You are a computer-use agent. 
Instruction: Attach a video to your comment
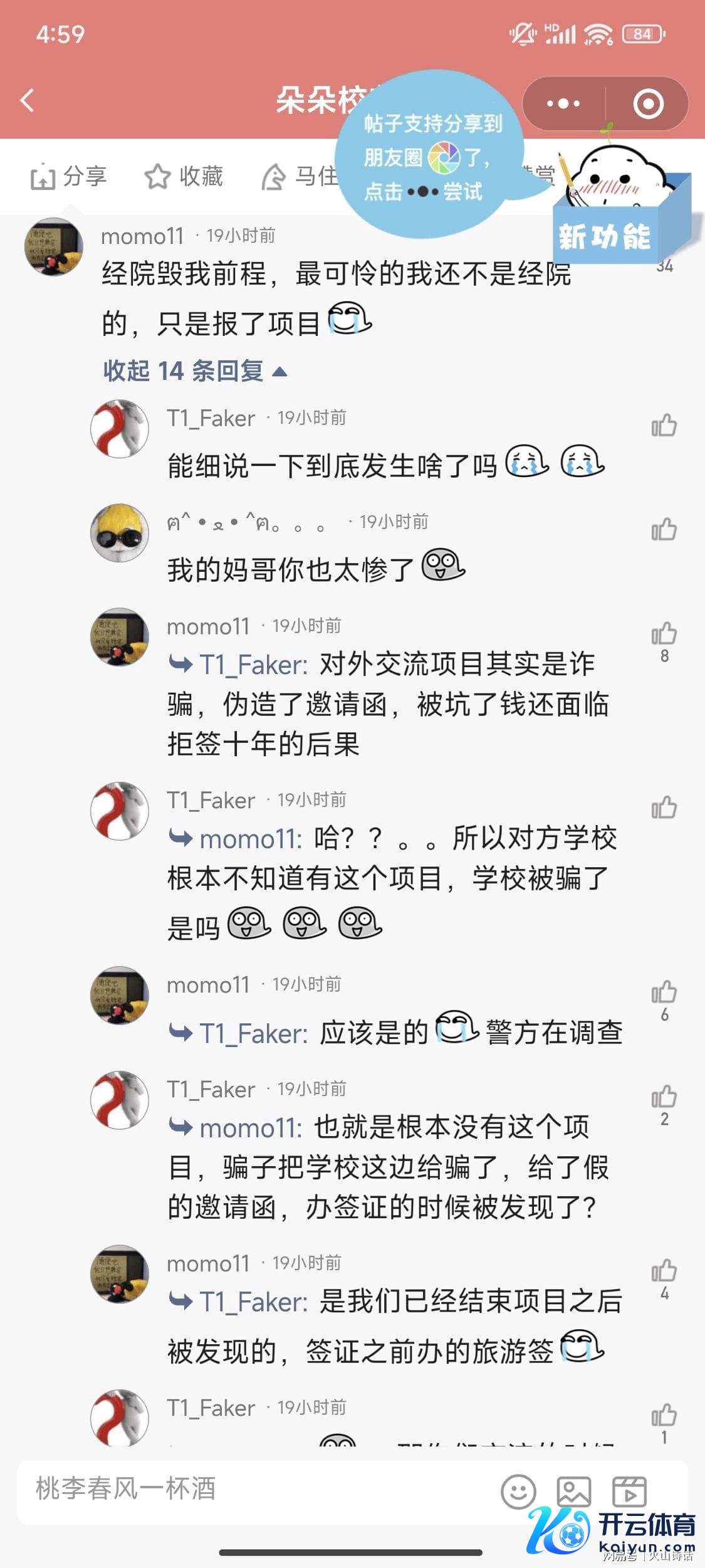(629, 1492)
